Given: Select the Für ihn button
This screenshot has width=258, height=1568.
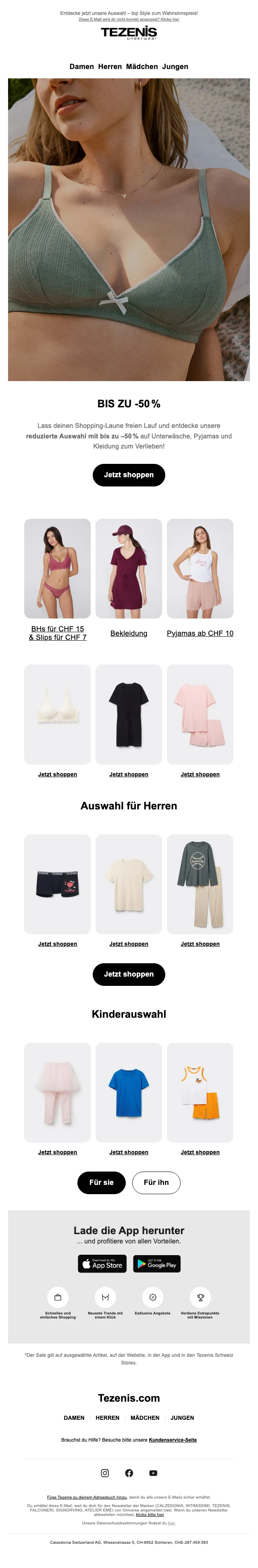Looking at the screenshot, I should pos(156,1182).
